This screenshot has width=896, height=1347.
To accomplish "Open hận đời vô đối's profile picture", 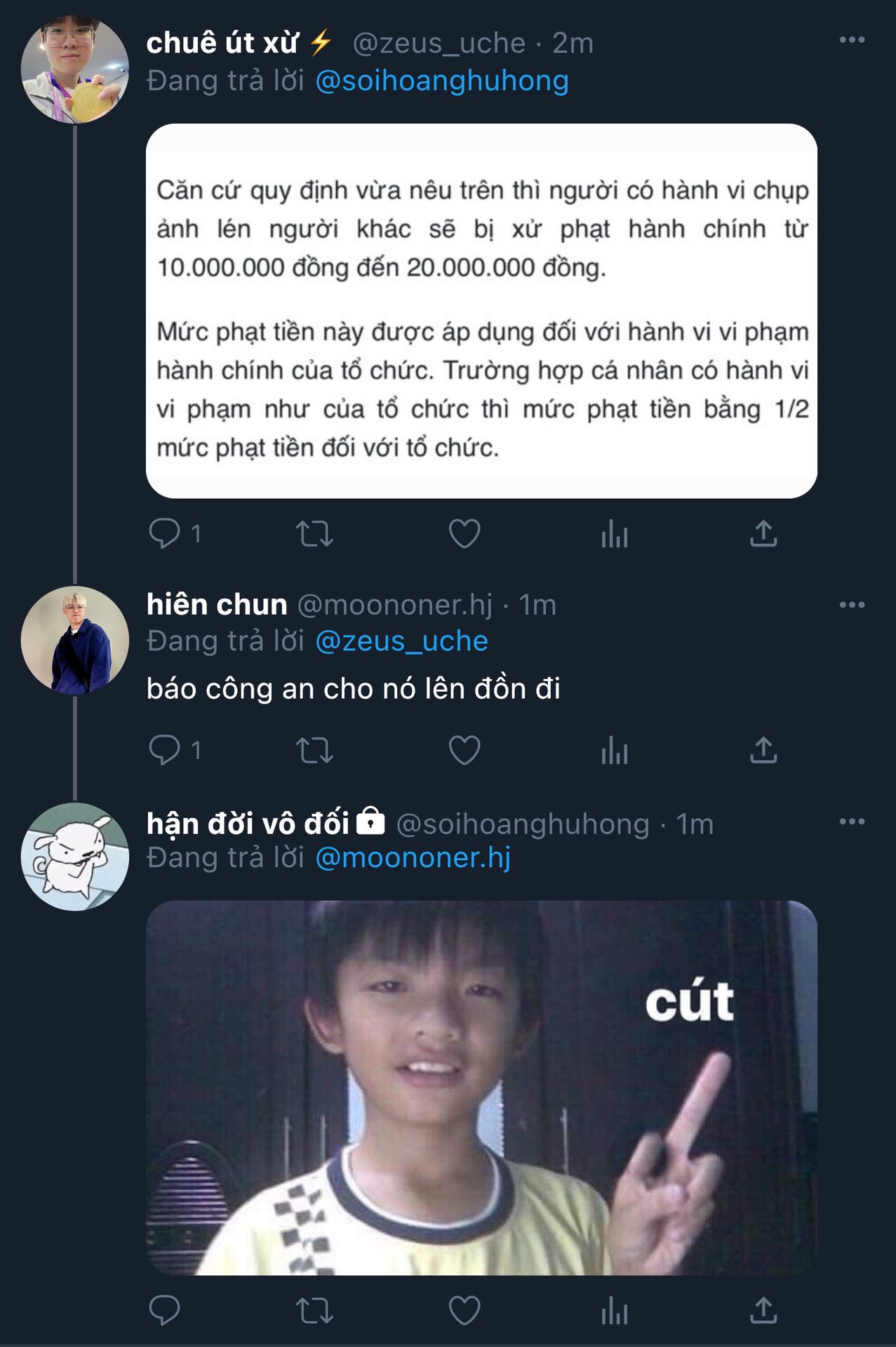I will click(74, 856).
